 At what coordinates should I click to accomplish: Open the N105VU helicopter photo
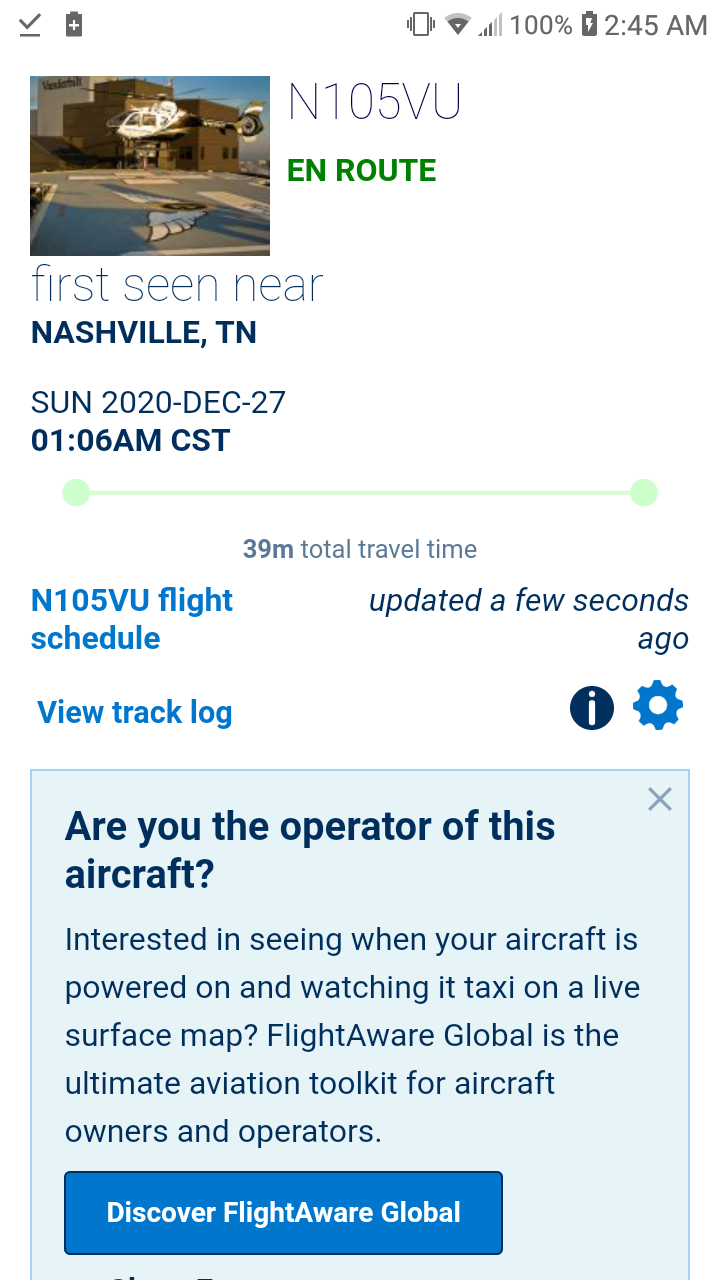click(150, 166)
